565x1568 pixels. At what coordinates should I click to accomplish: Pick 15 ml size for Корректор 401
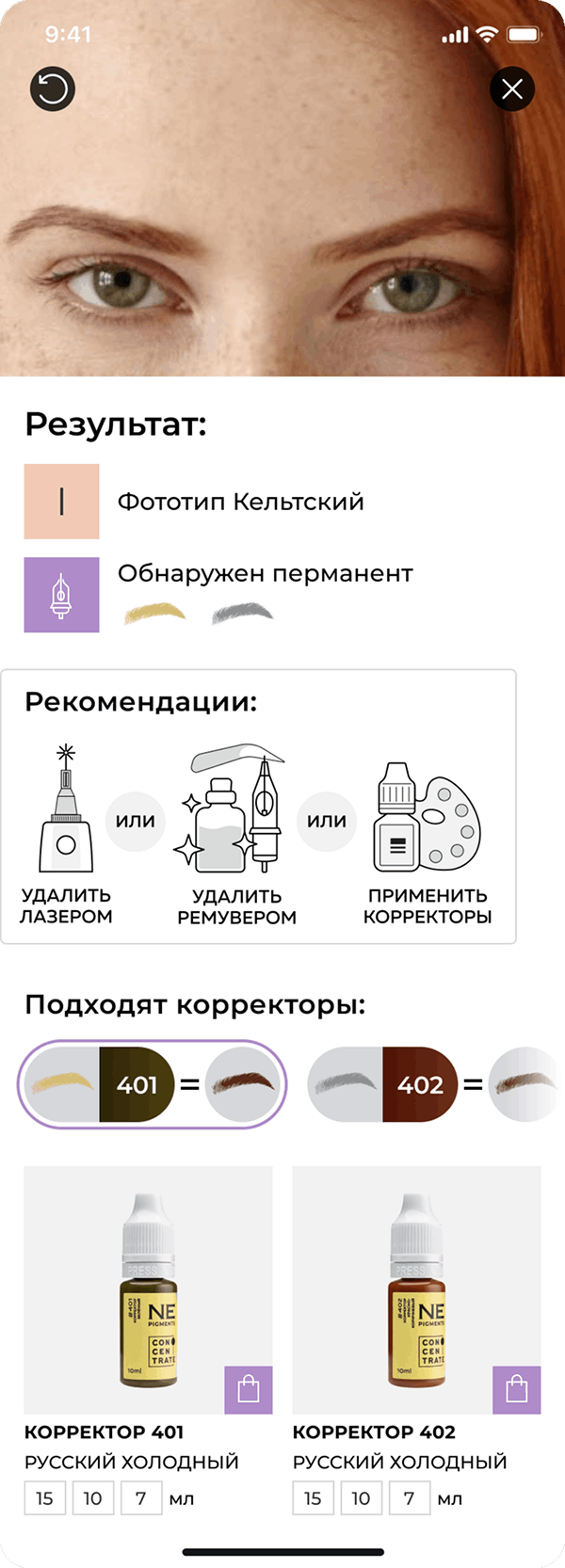45,1497
